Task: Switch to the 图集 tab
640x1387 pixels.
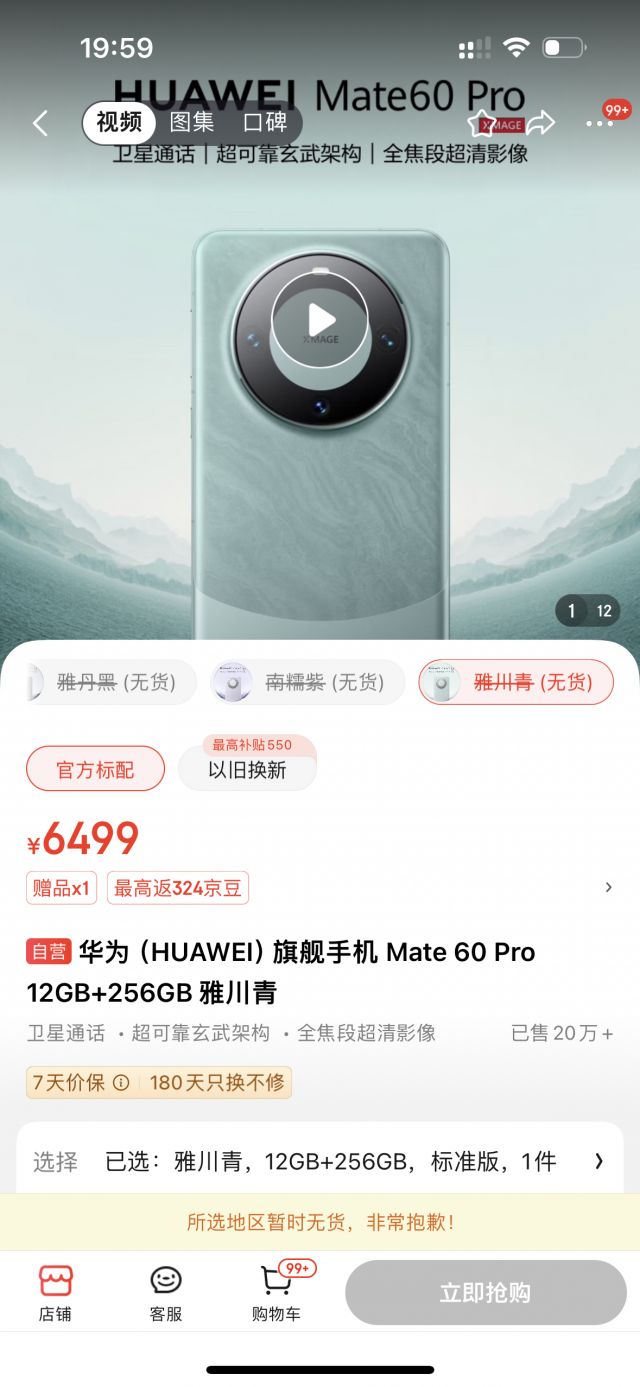Action: (191, 123)
